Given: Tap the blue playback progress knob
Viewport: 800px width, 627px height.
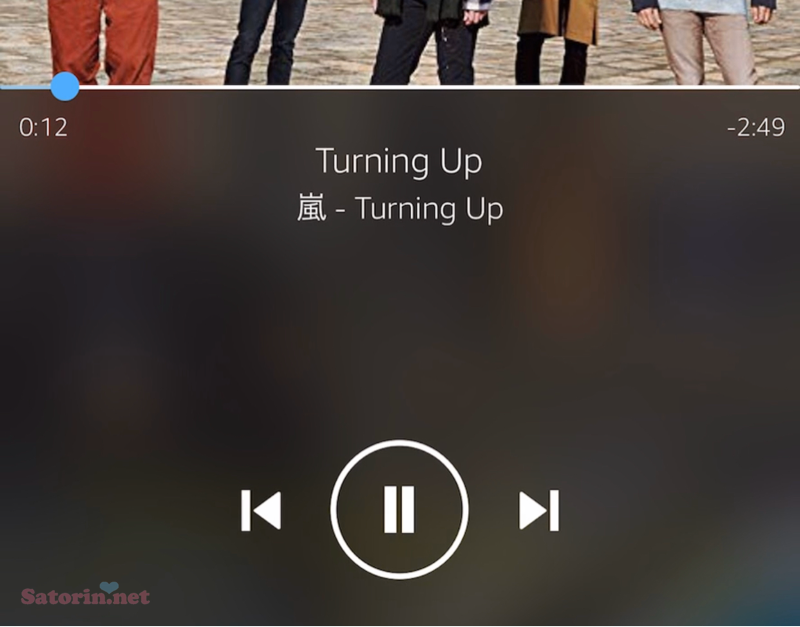Looking at the screenshot, I should tap(65, 87).
